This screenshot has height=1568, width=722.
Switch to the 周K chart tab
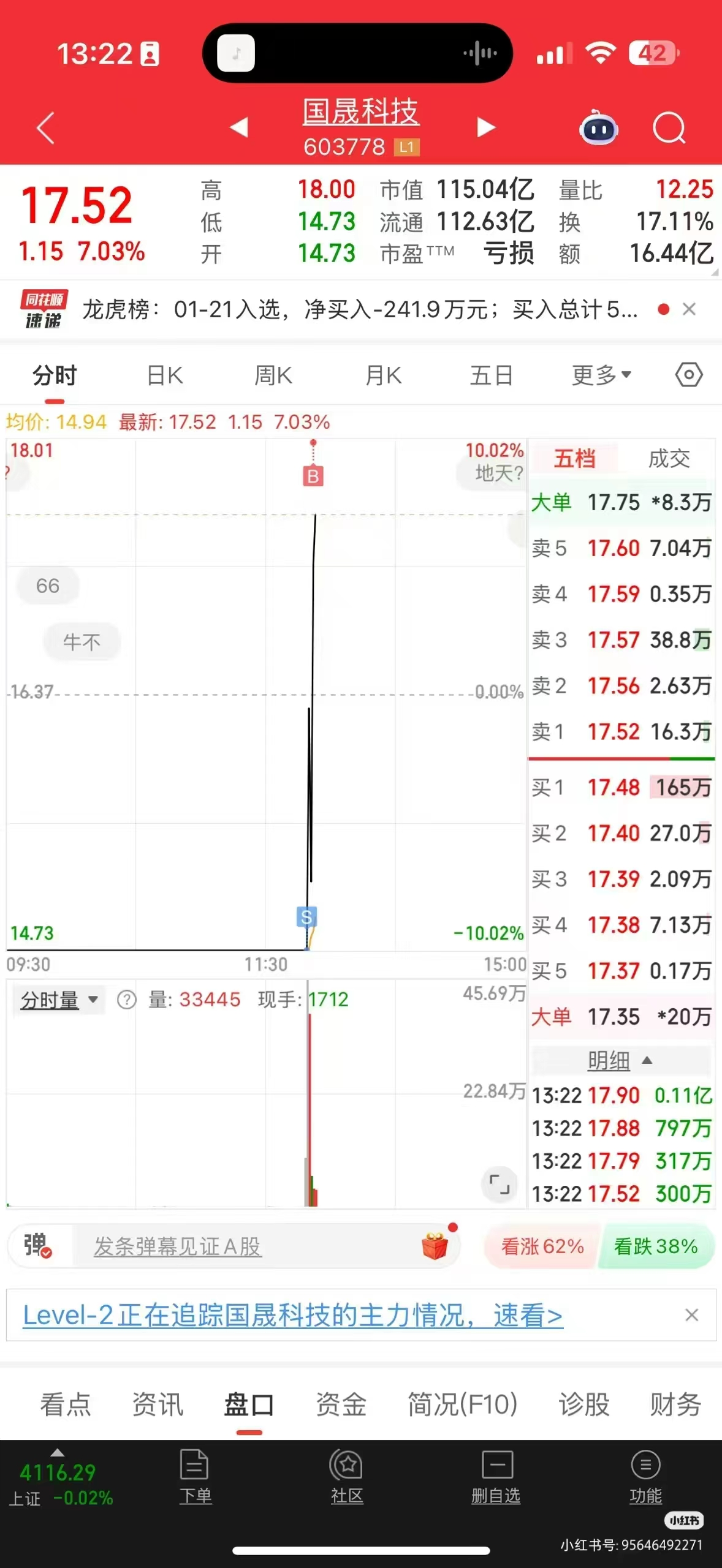pyautogui.click(x=273, y=375)
